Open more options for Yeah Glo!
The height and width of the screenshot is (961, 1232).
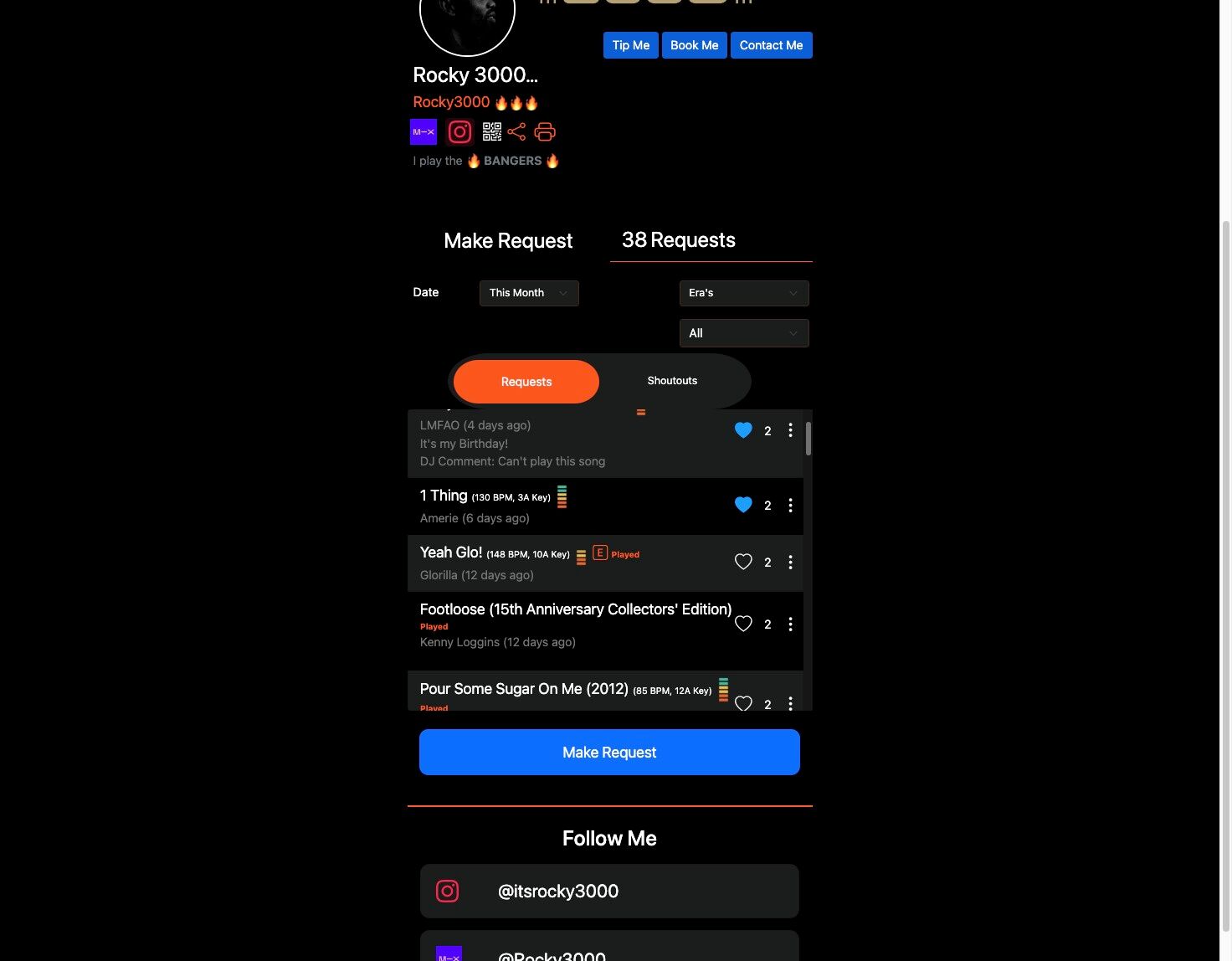[790, 563]
